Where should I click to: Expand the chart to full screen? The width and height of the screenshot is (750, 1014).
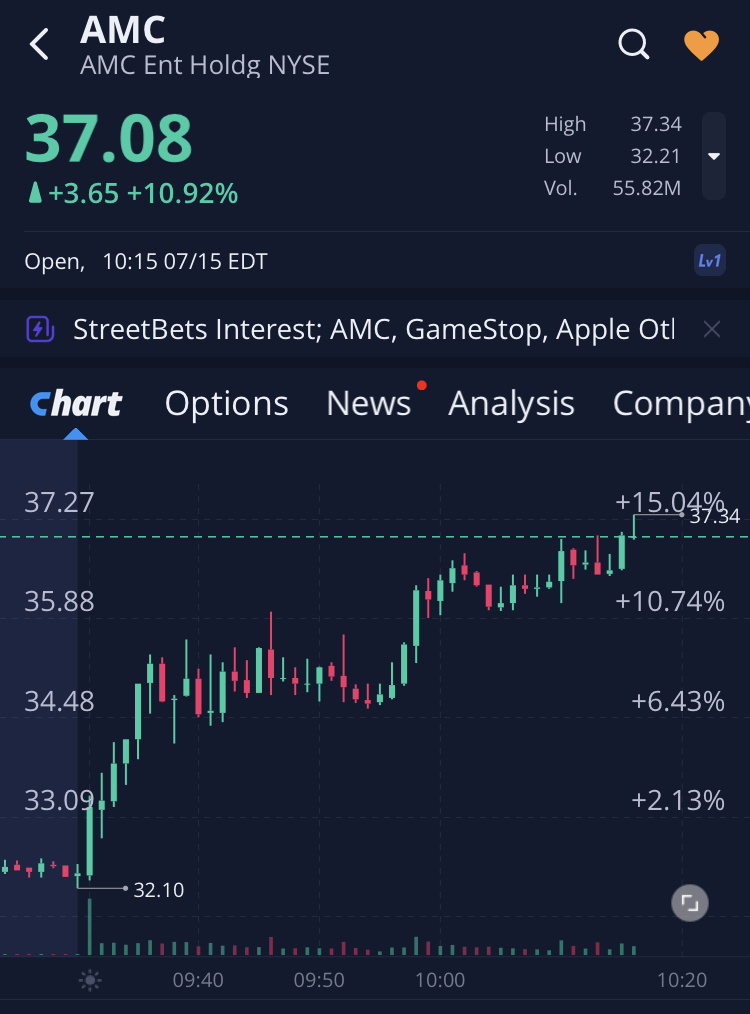(689, 902)
